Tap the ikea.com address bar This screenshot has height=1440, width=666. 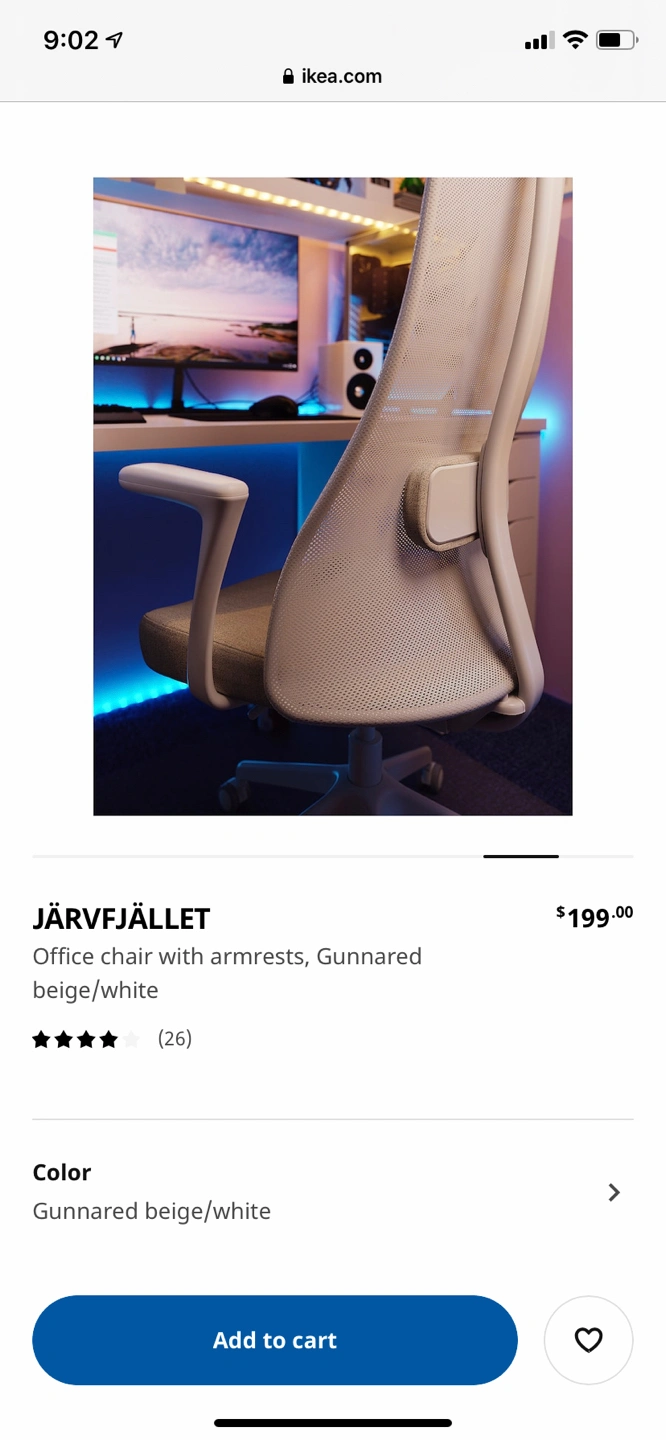point(332,76)
